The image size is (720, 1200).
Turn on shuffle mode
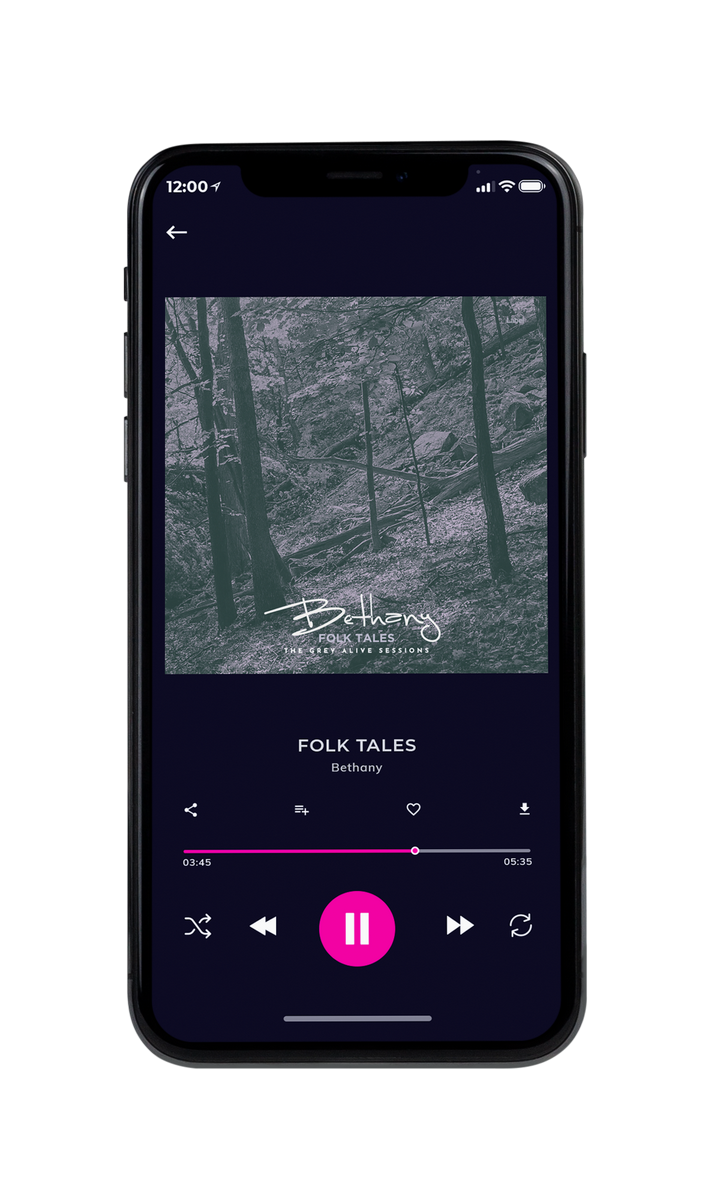click(198, 926)
